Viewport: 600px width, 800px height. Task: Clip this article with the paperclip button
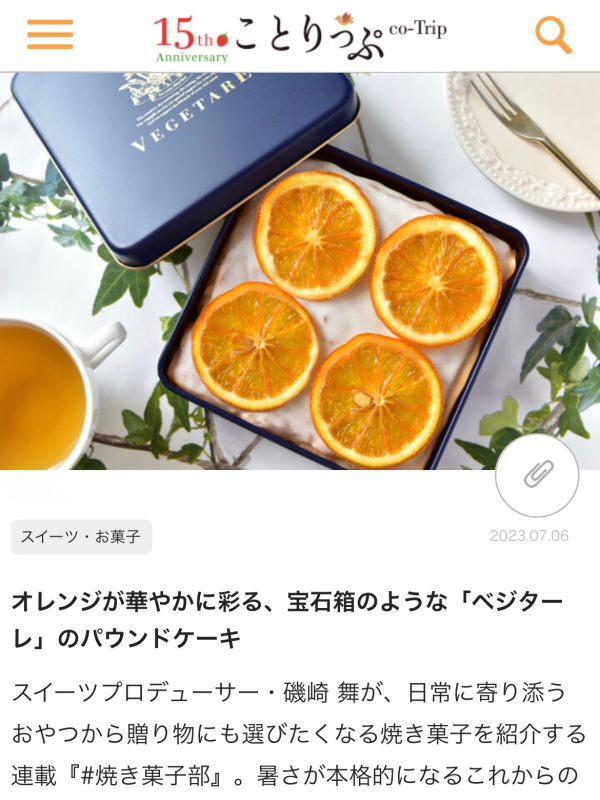pos(537,475)
